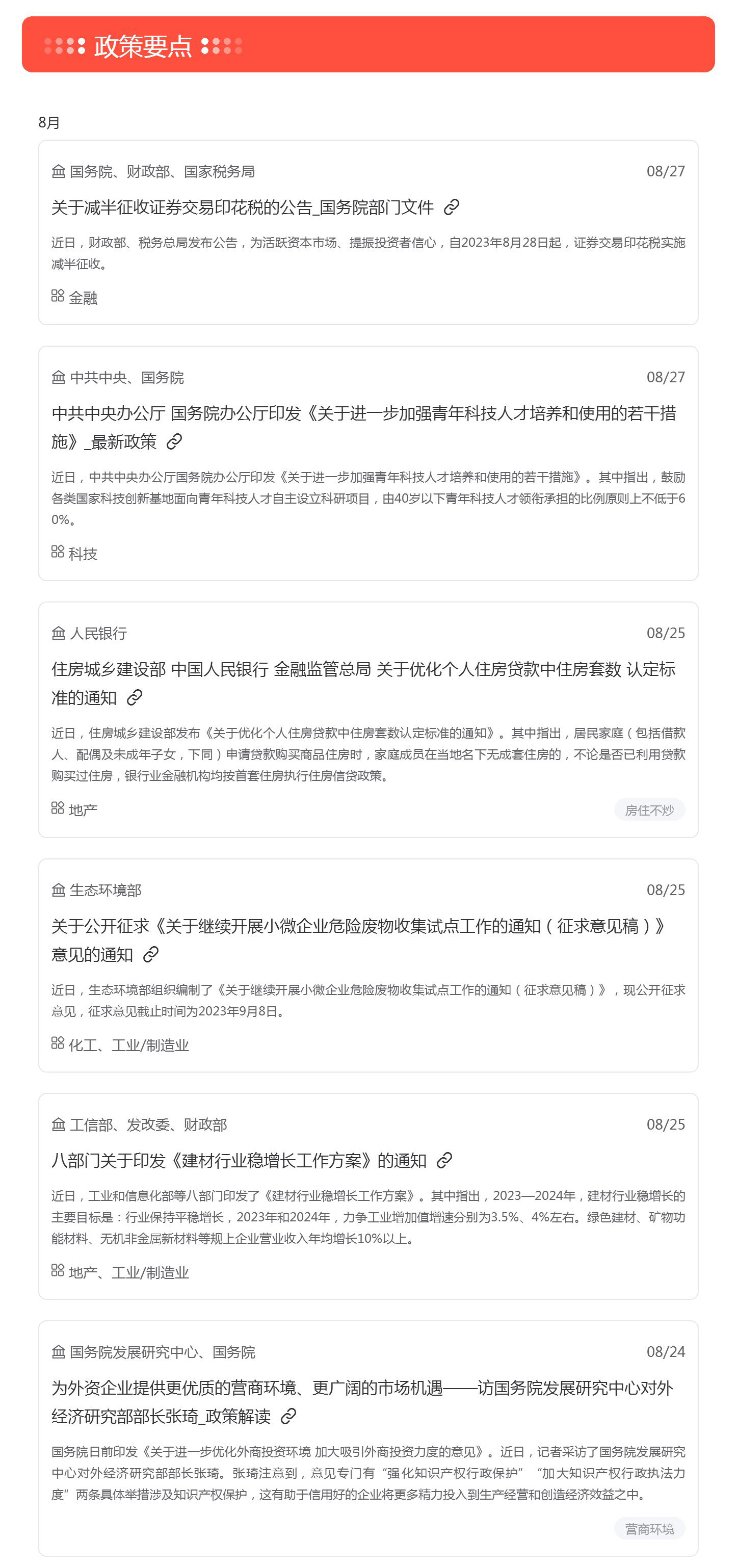The width and height of the screenshot is (737, 1568).
Task: Open the housing loan unit-count standard notice
Action: tap(363, 670)
